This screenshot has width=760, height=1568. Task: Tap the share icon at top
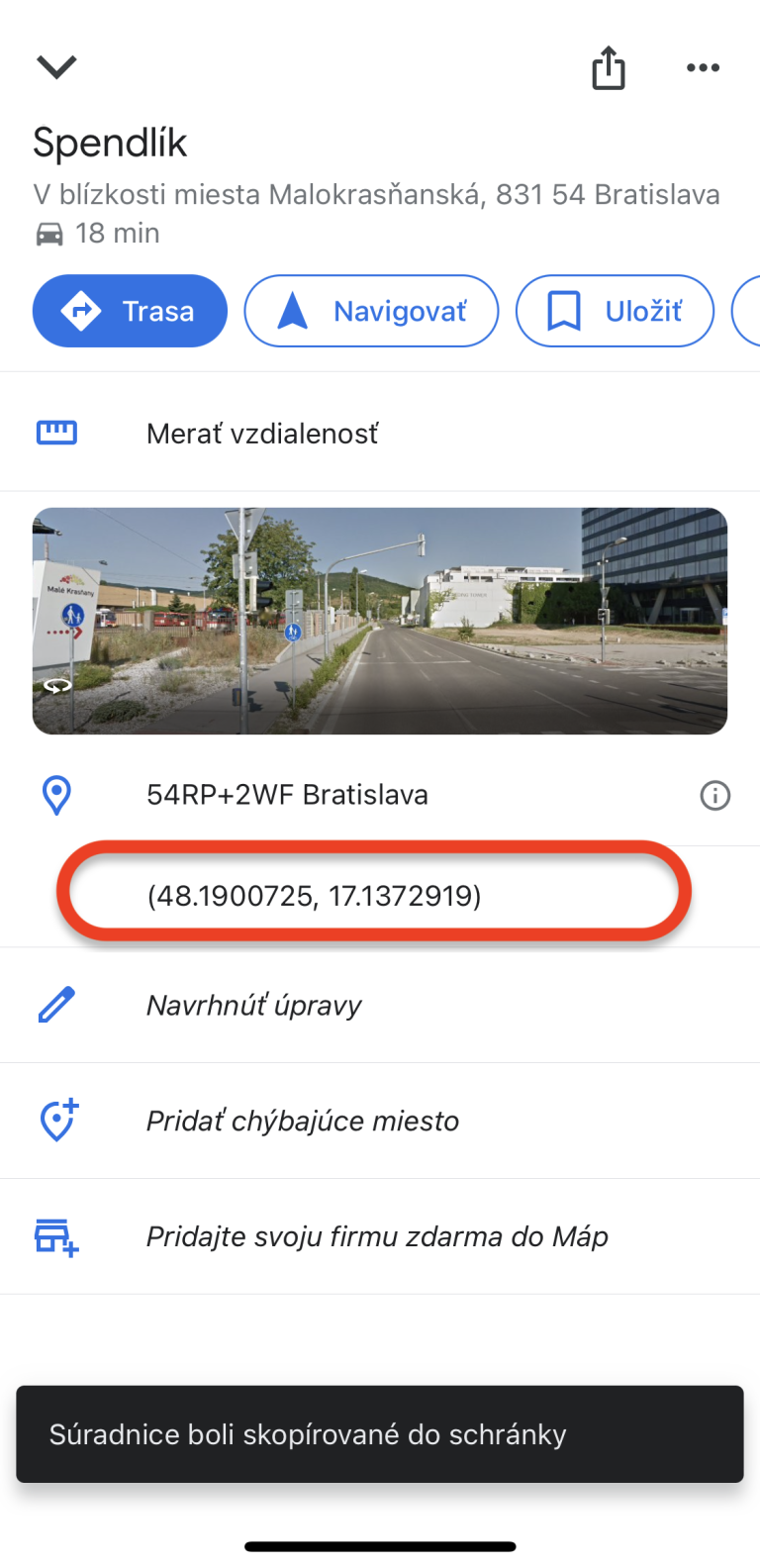tap(608, 67)
